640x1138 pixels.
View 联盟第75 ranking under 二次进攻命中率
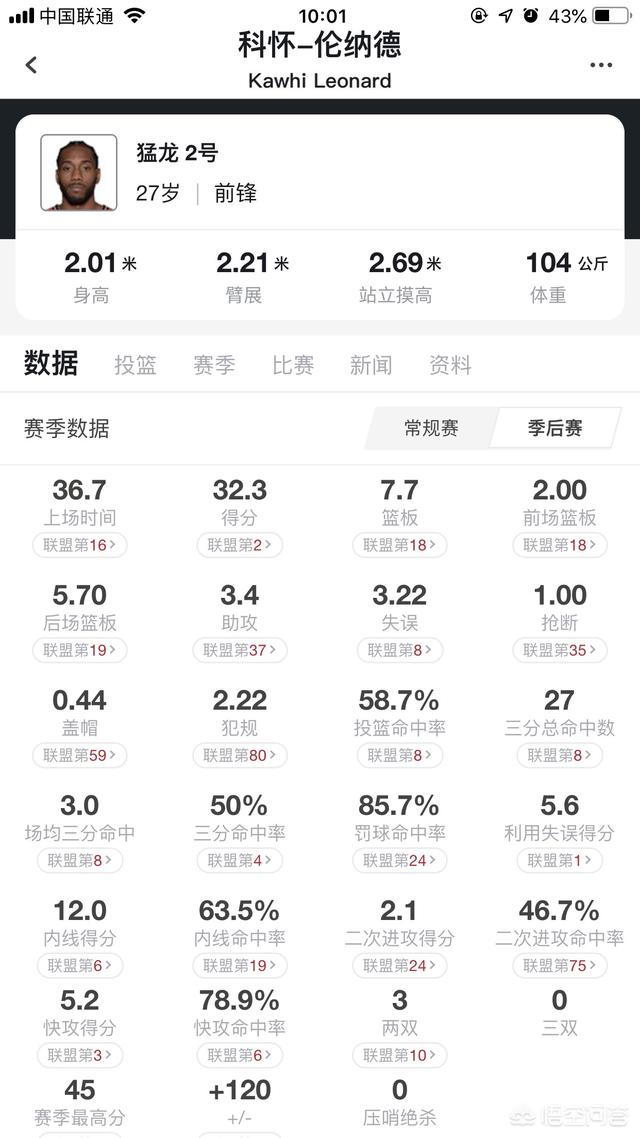pos(559,965)
